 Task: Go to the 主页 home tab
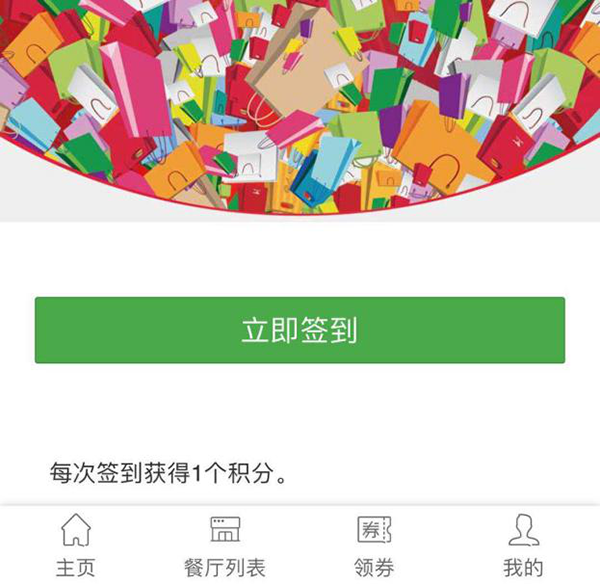coord(75,545)
